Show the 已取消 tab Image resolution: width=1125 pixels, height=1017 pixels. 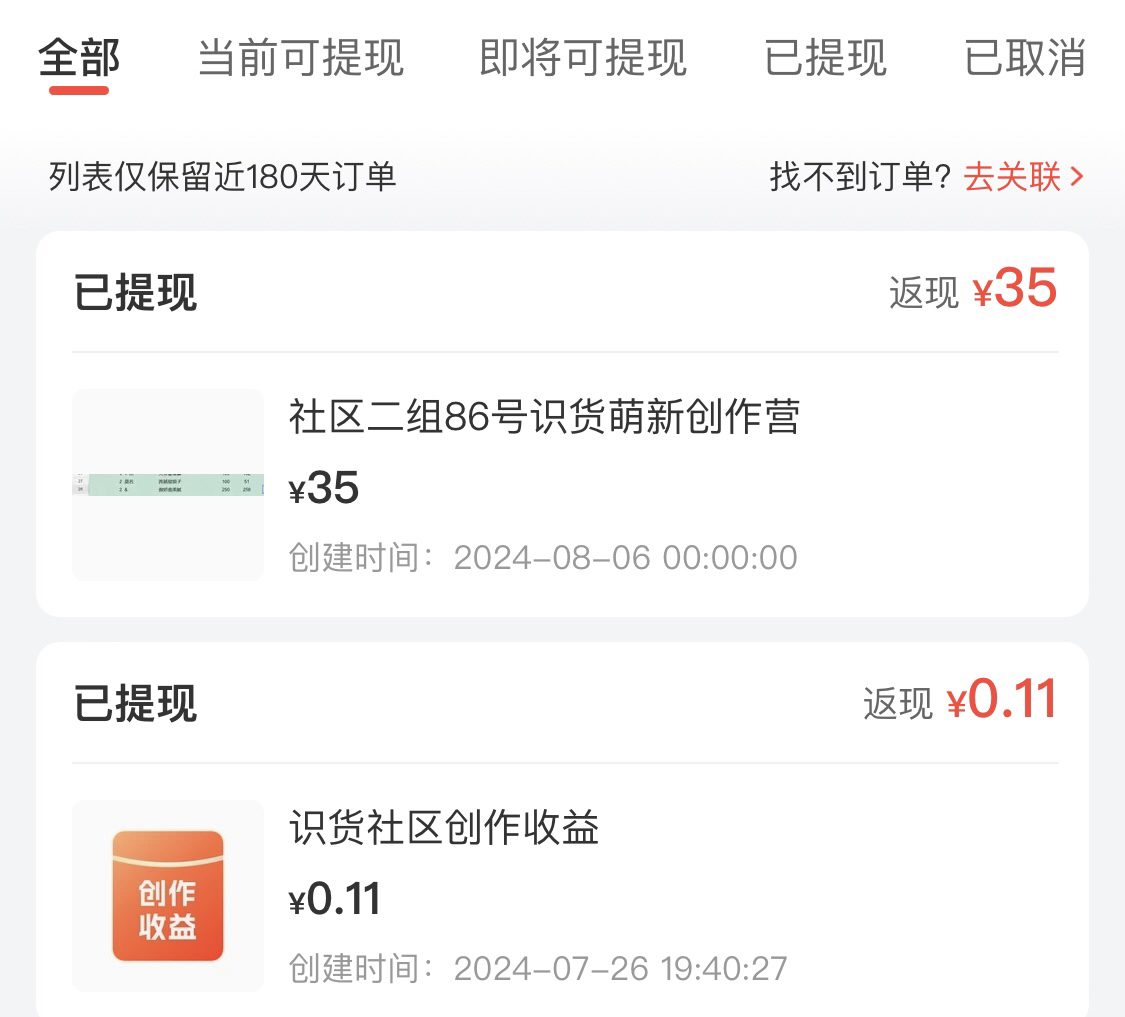1024,58
